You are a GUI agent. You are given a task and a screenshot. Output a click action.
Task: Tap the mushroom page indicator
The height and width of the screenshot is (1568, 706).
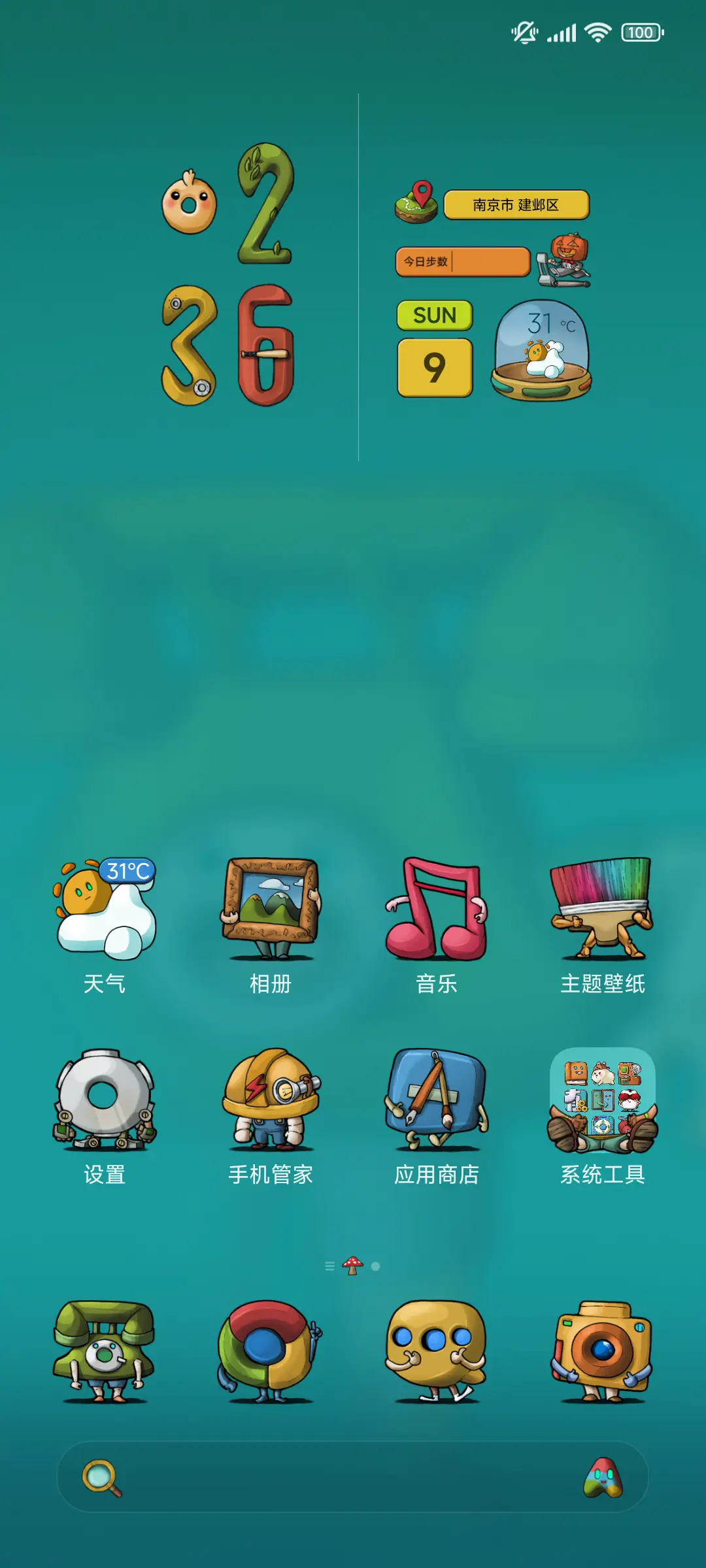(x=353, y=1266)
